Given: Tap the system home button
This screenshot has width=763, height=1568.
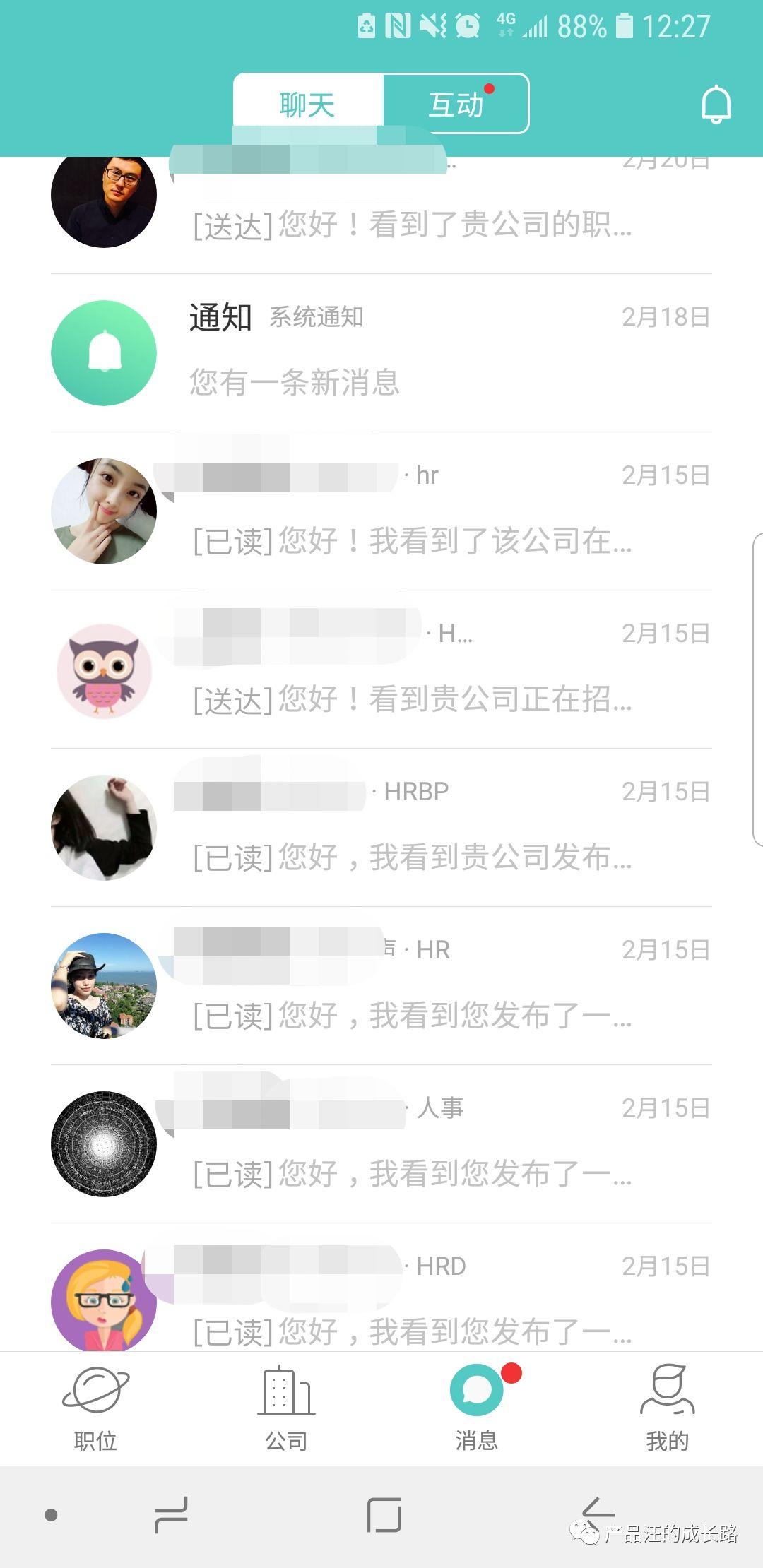Looking at the screenshot, I should tap(384, 1515).
